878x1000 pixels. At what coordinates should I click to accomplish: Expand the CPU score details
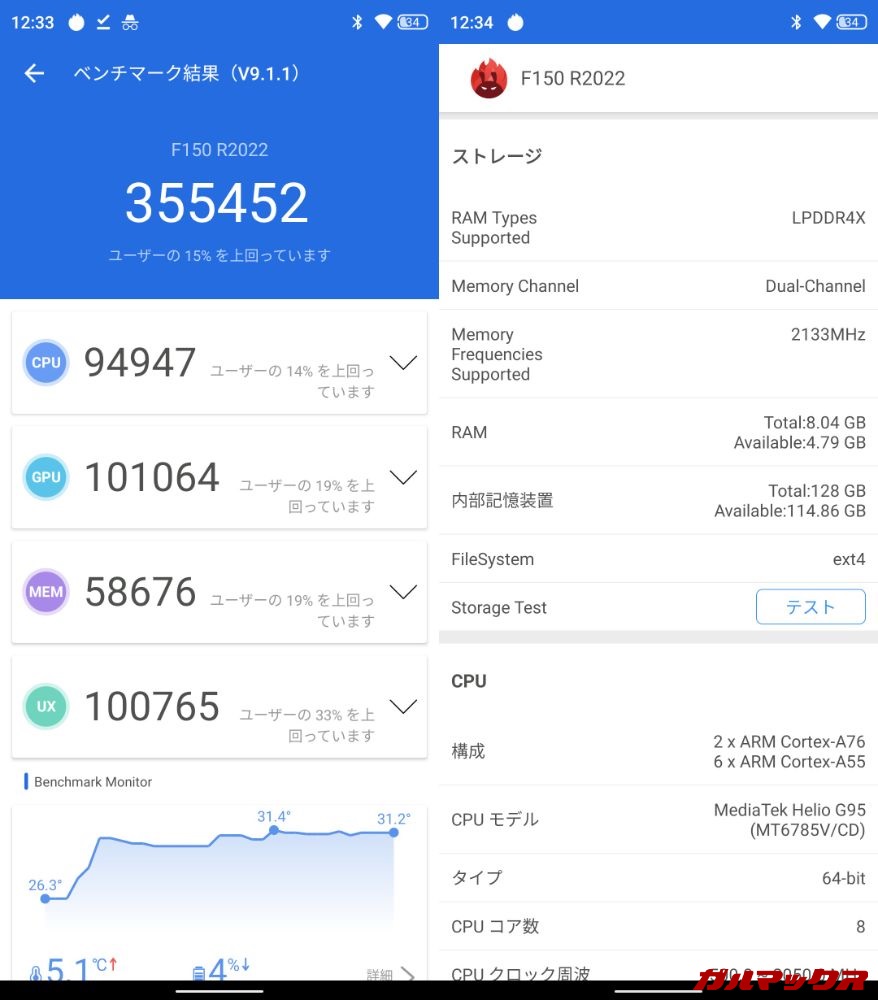(403, 363)
